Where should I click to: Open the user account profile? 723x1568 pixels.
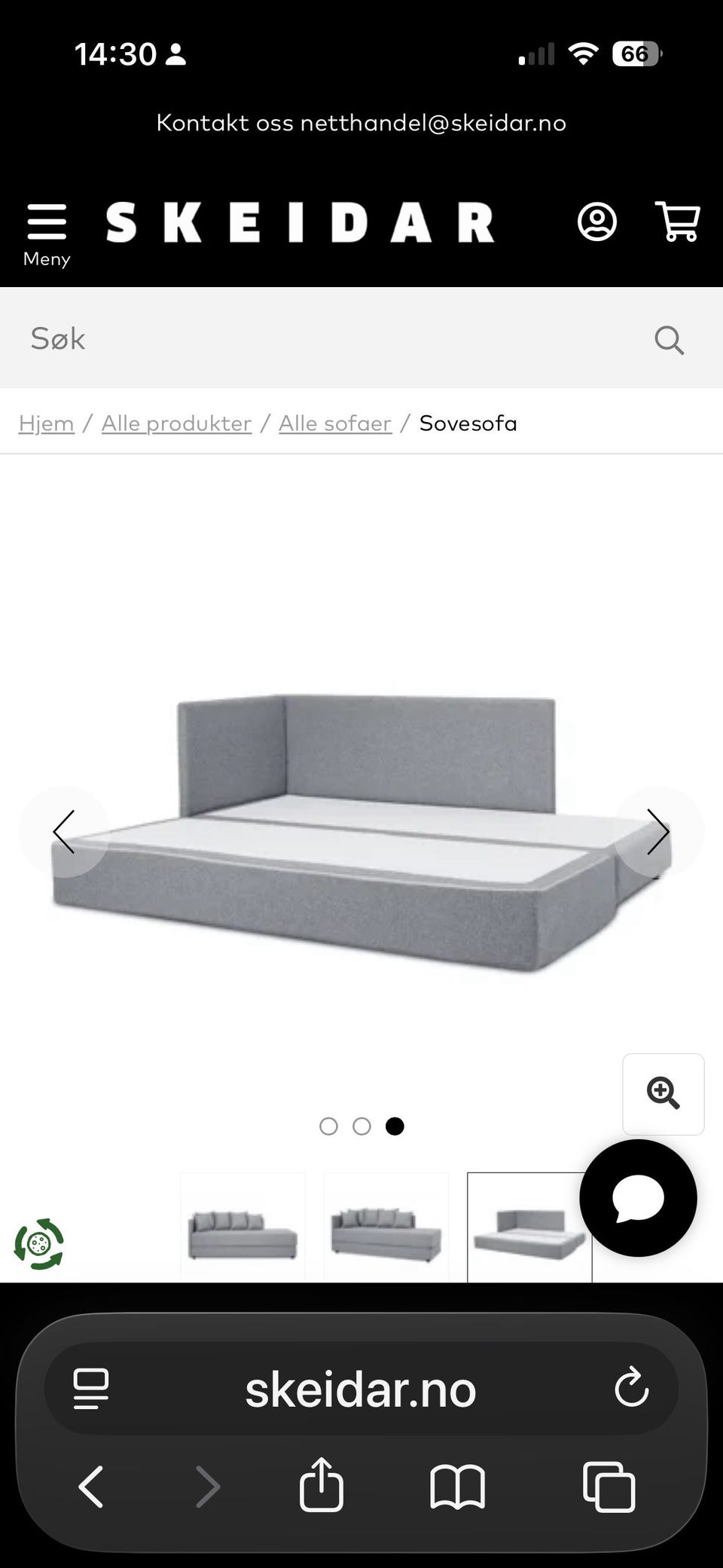click(596, 222)
